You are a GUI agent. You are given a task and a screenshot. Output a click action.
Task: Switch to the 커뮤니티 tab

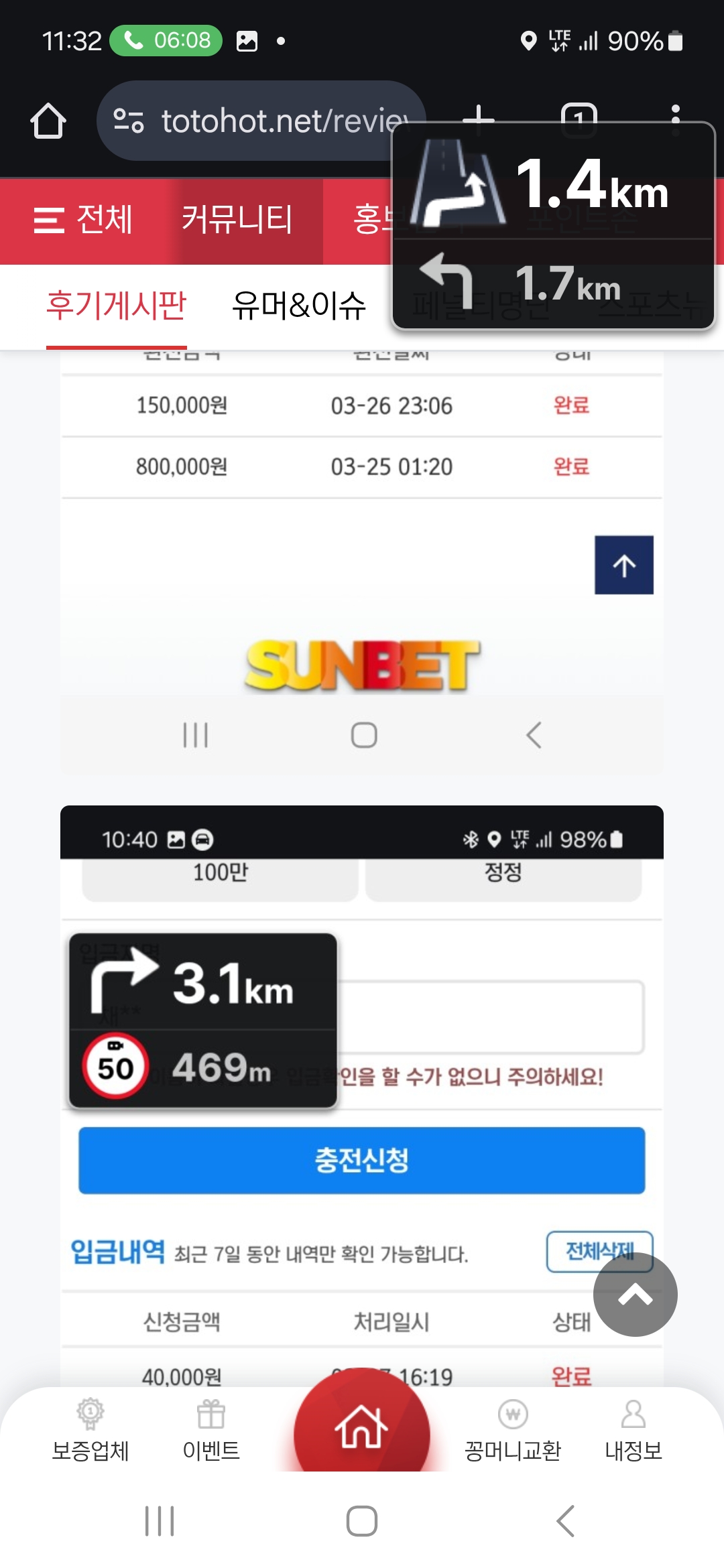237,220
